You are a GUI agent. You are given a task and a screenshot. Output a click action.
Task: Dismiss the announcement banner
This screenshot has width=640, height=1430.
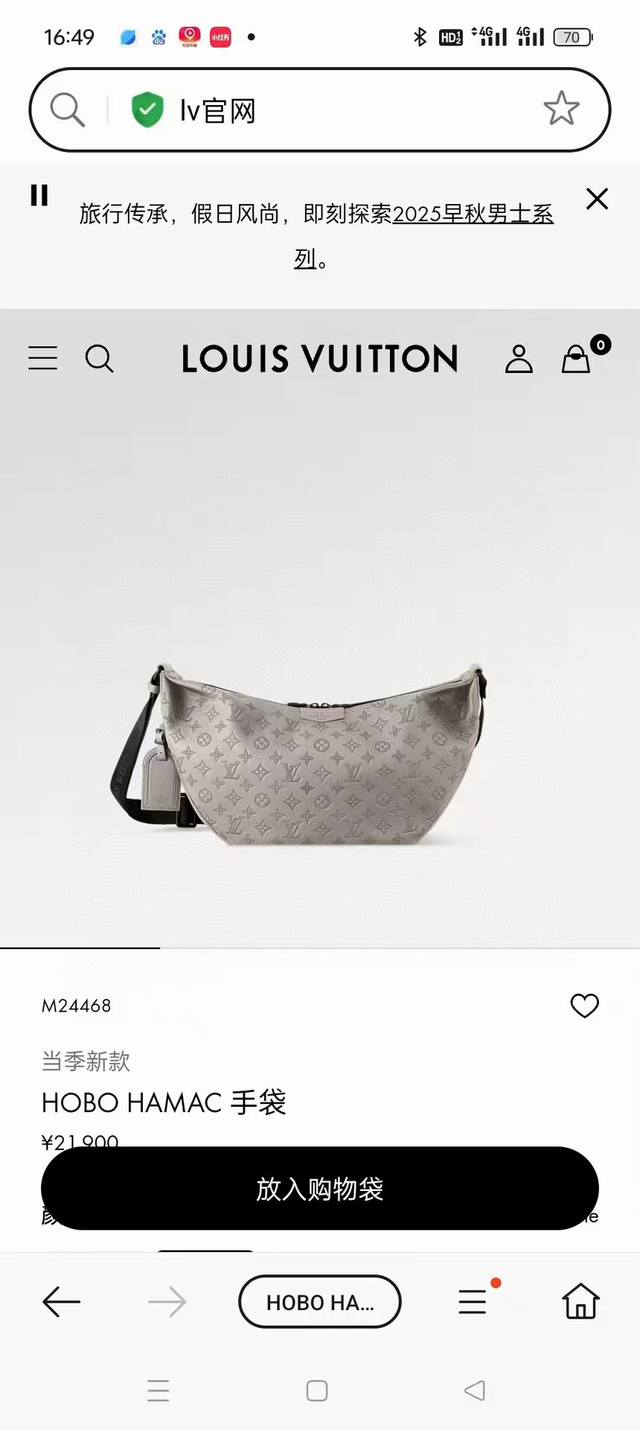(x=597, y=199)
